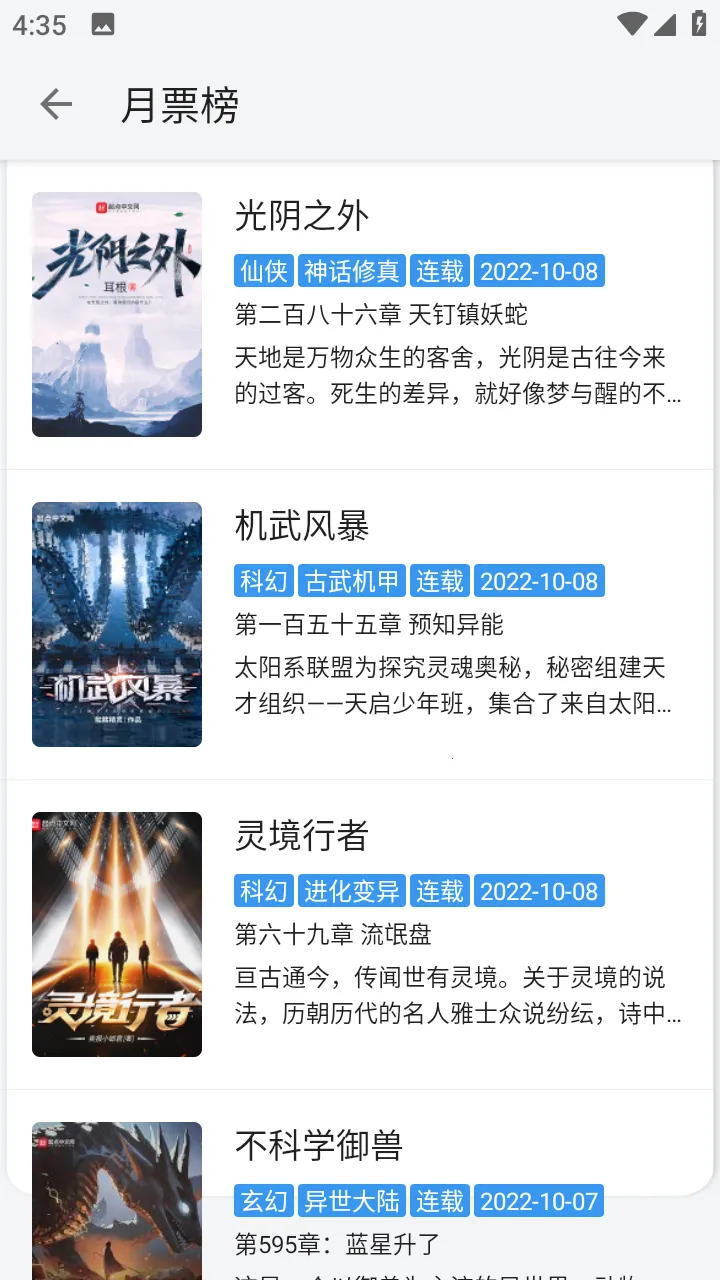Click the cellular signal icon
This screenshot has width=720, height=1280.
663,23
